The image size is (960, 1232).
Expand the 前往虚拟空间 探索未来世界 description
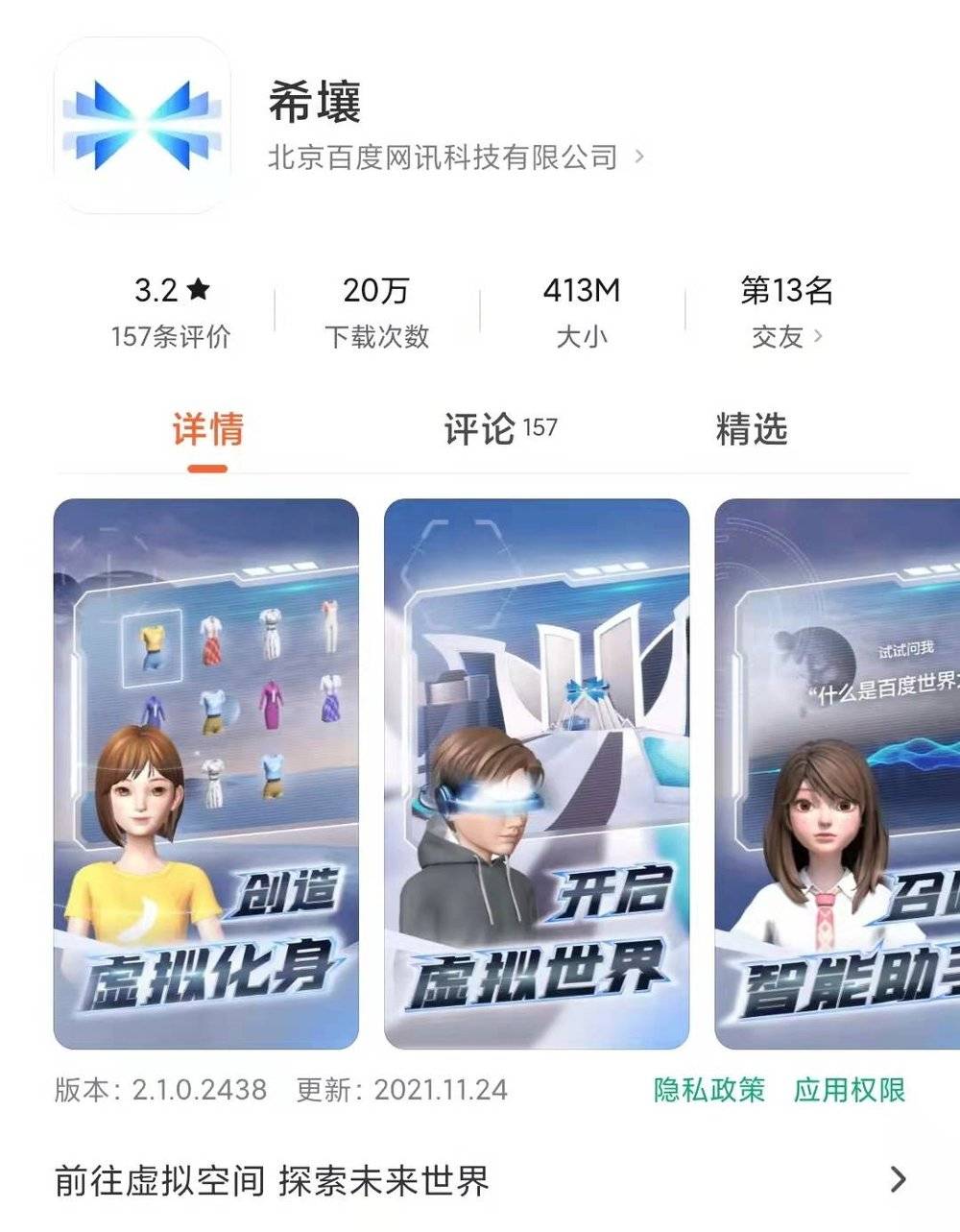(897, 1179)
